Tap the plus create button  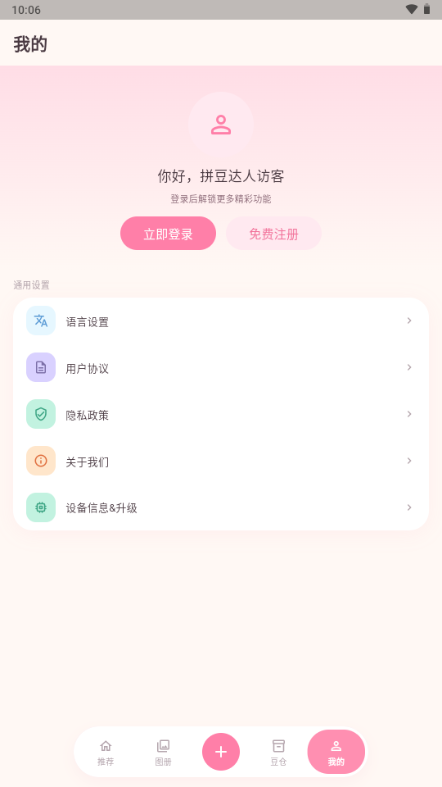click(221, 752)
